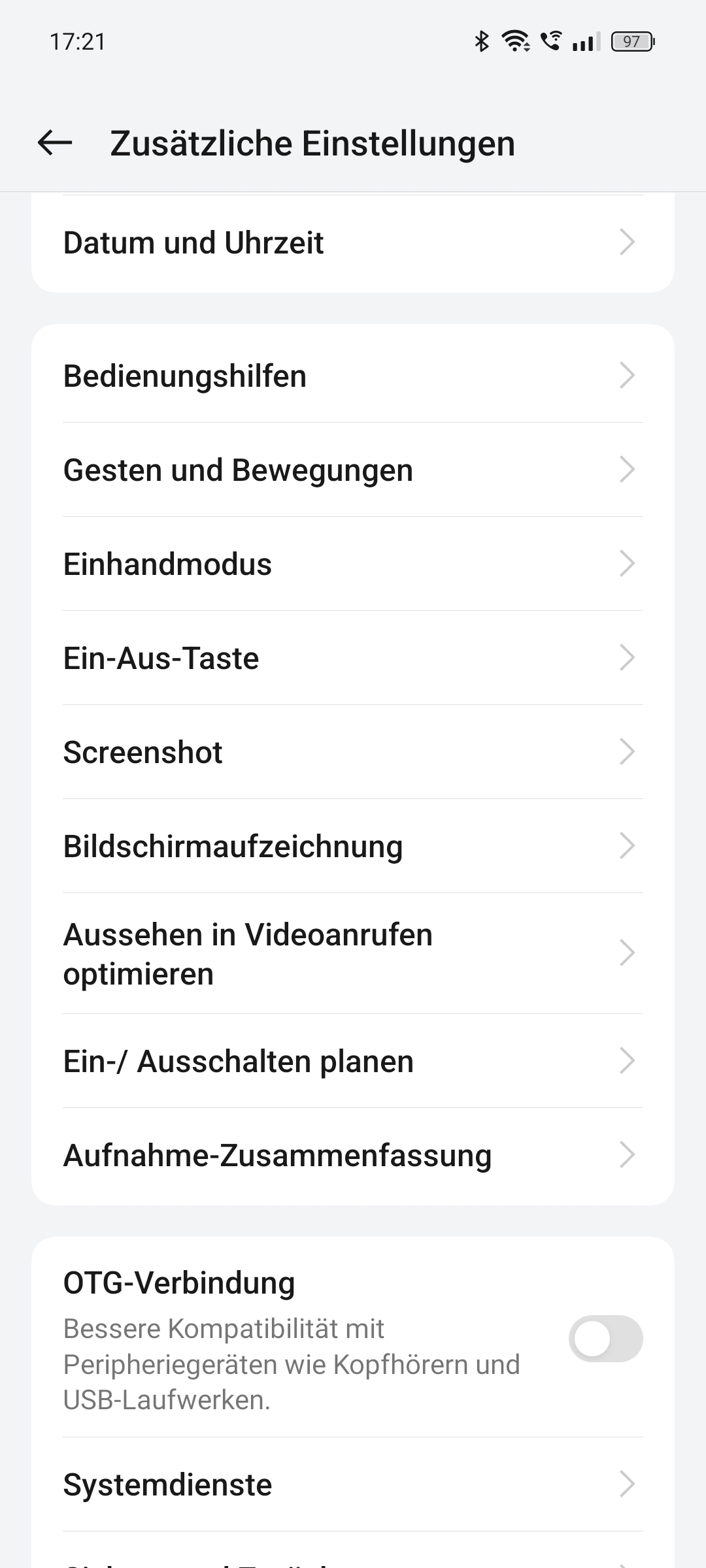Open Gesten und Bewegungen

352,470
